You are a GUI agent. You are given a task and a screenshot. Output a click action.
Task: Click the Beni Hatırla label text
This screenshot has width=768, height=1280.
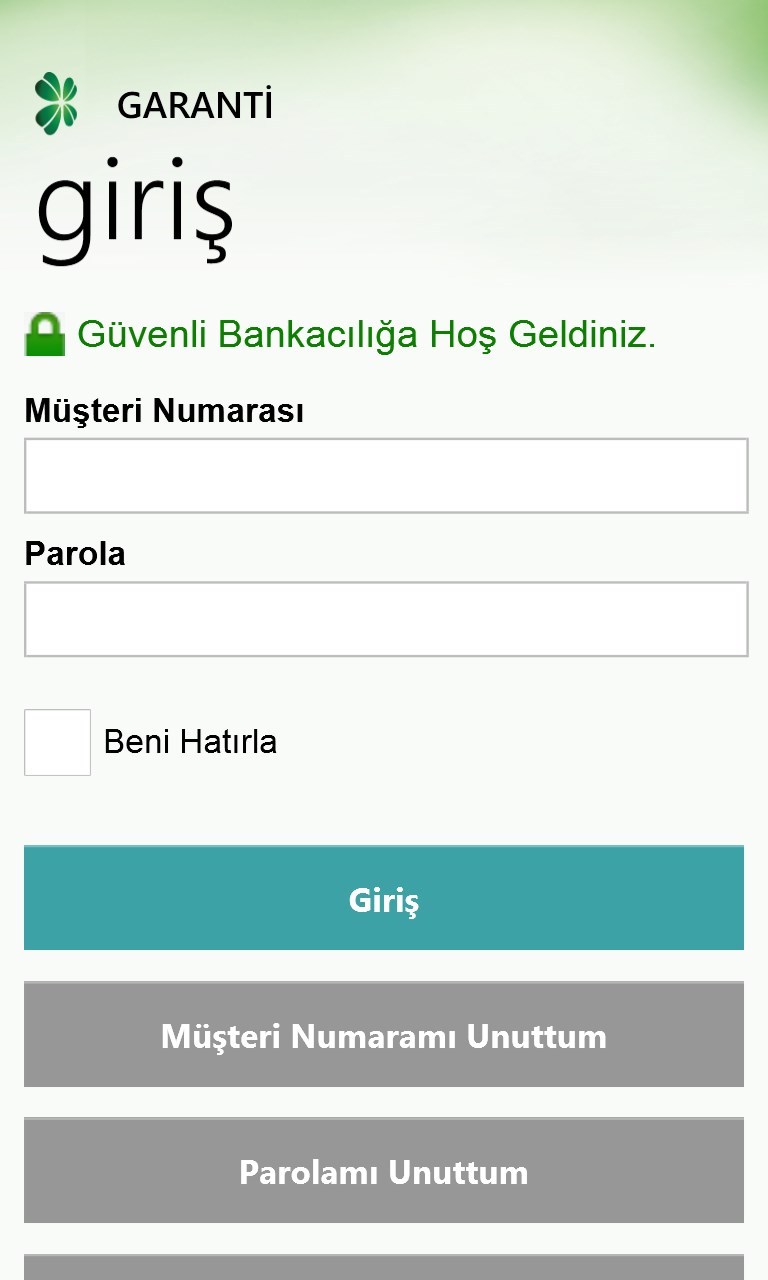[x=191, y=741]
